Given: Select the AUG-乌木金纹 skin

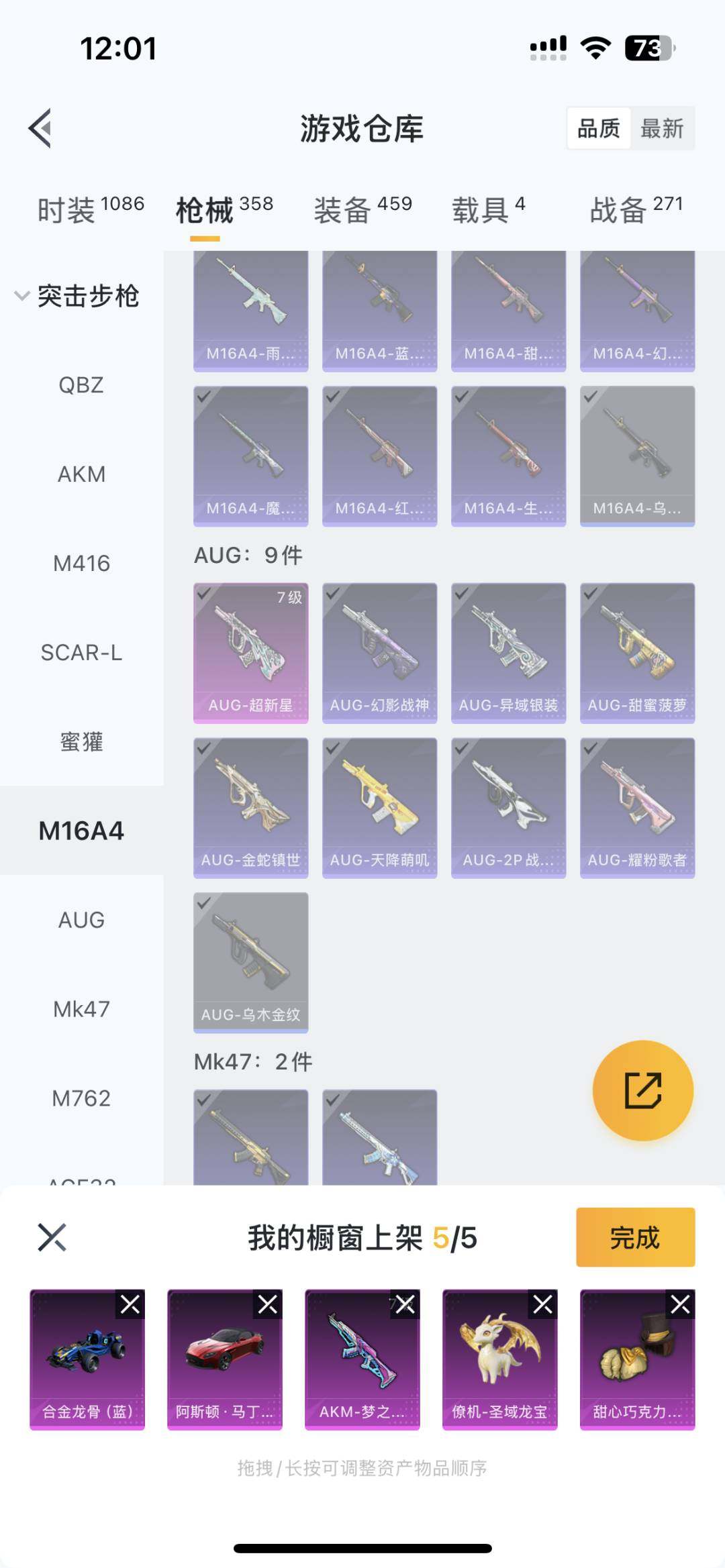Looking at the screenshot, I should point(250,961).
